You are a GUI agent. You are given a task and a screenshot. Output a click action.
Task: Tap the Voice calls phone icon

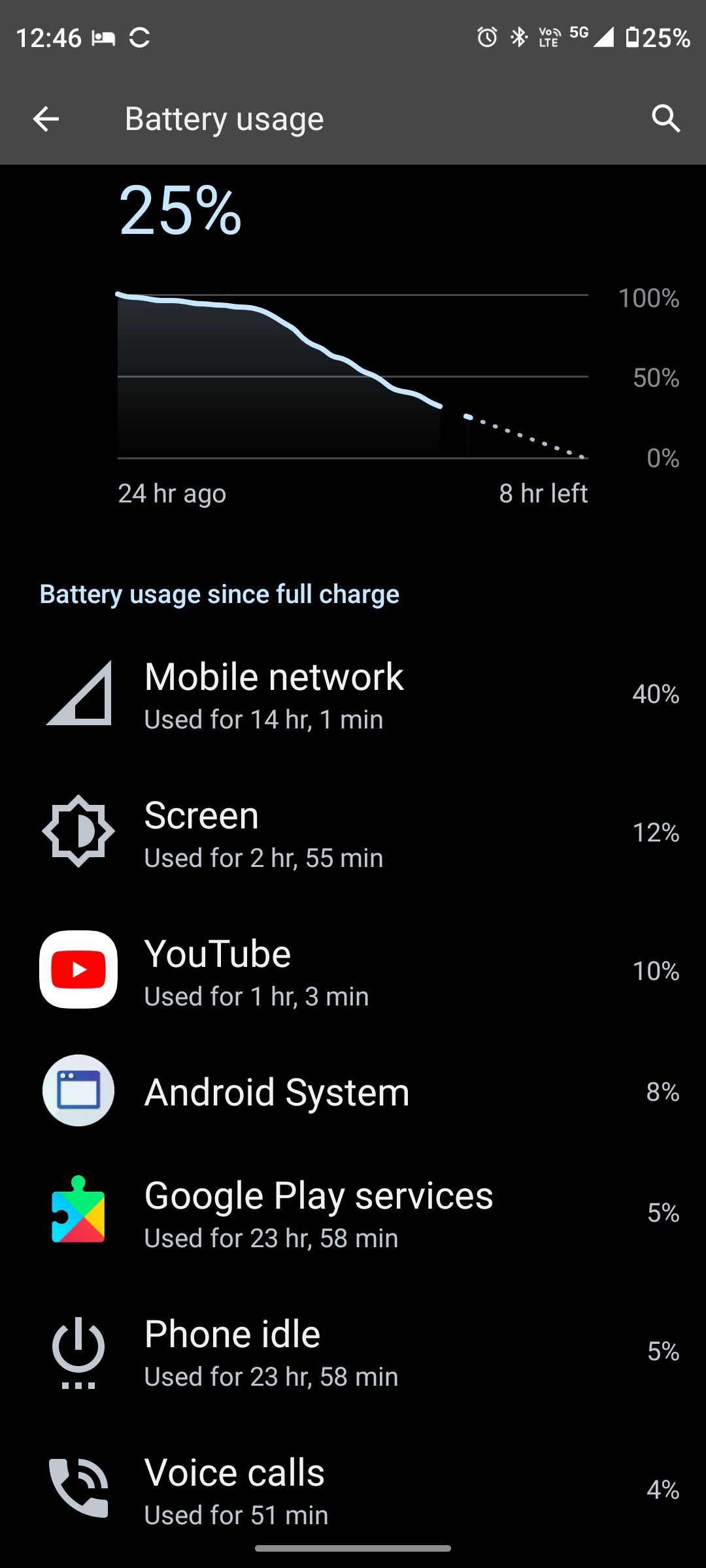coord(77,1486)
